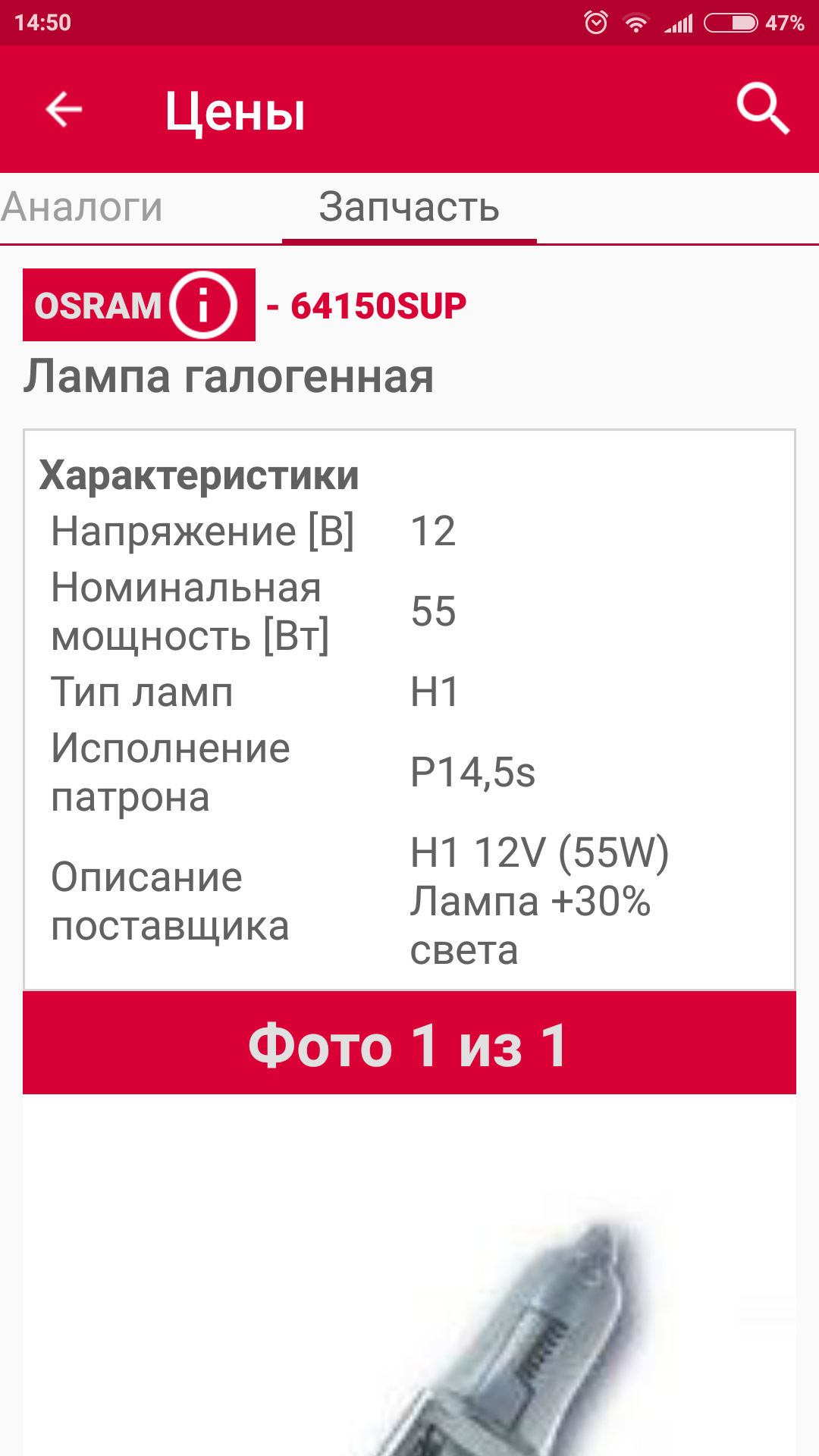Tap the alarm clock status bar icon
This screenshot has height=1456, width=819.
595,23
